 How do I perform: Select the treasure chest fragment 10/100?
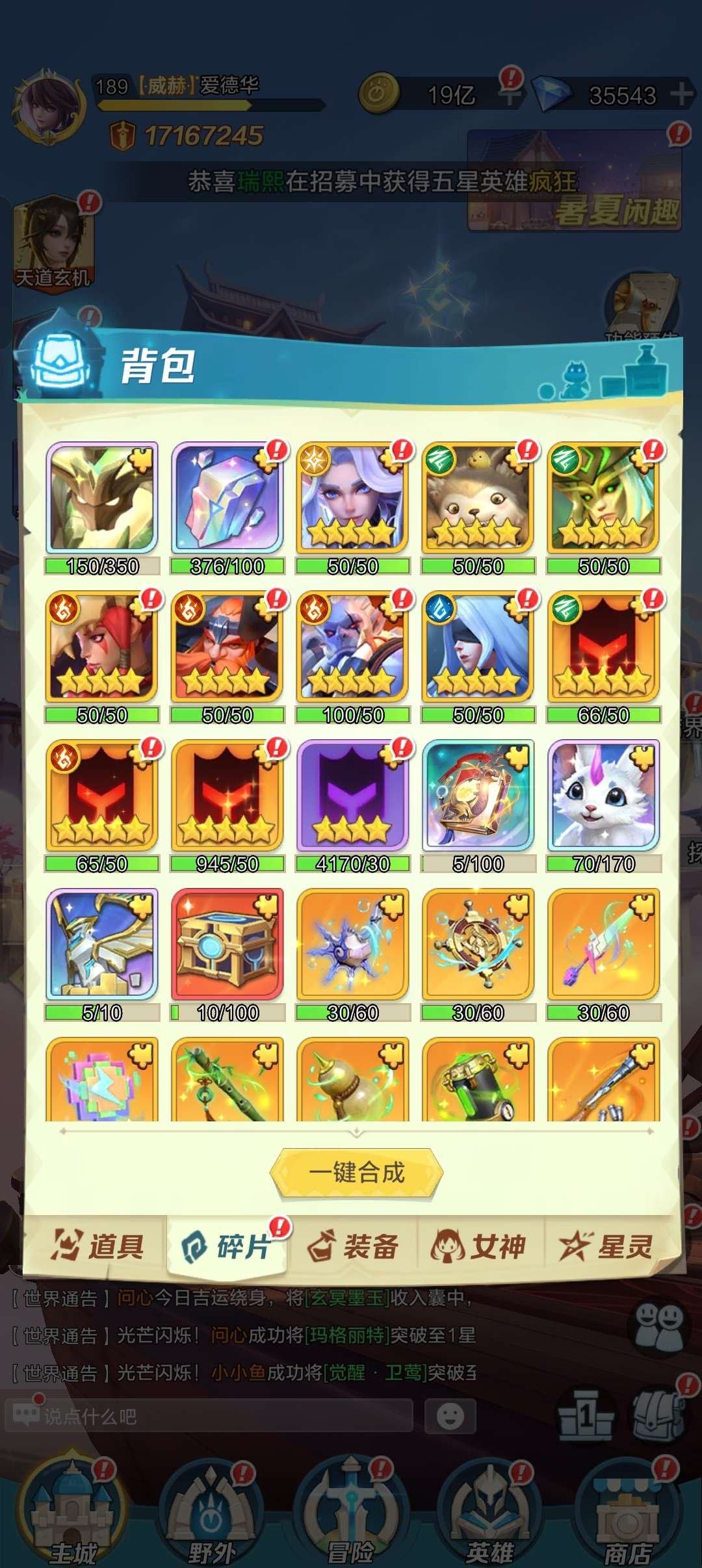click(x=227, y=945)
